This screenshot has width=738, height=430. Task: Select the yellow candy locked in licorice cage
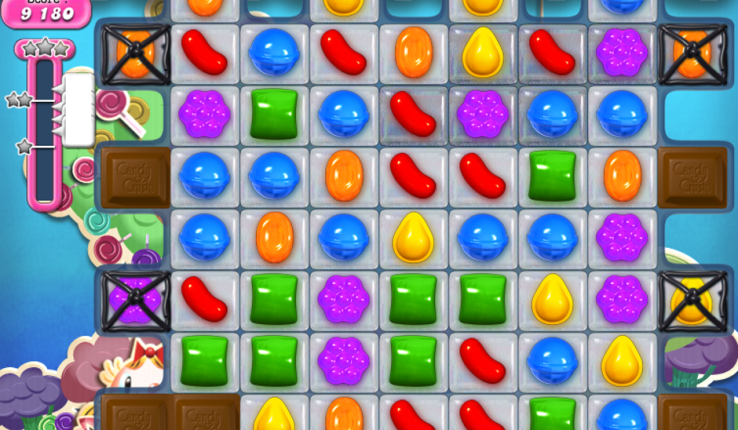692,298
